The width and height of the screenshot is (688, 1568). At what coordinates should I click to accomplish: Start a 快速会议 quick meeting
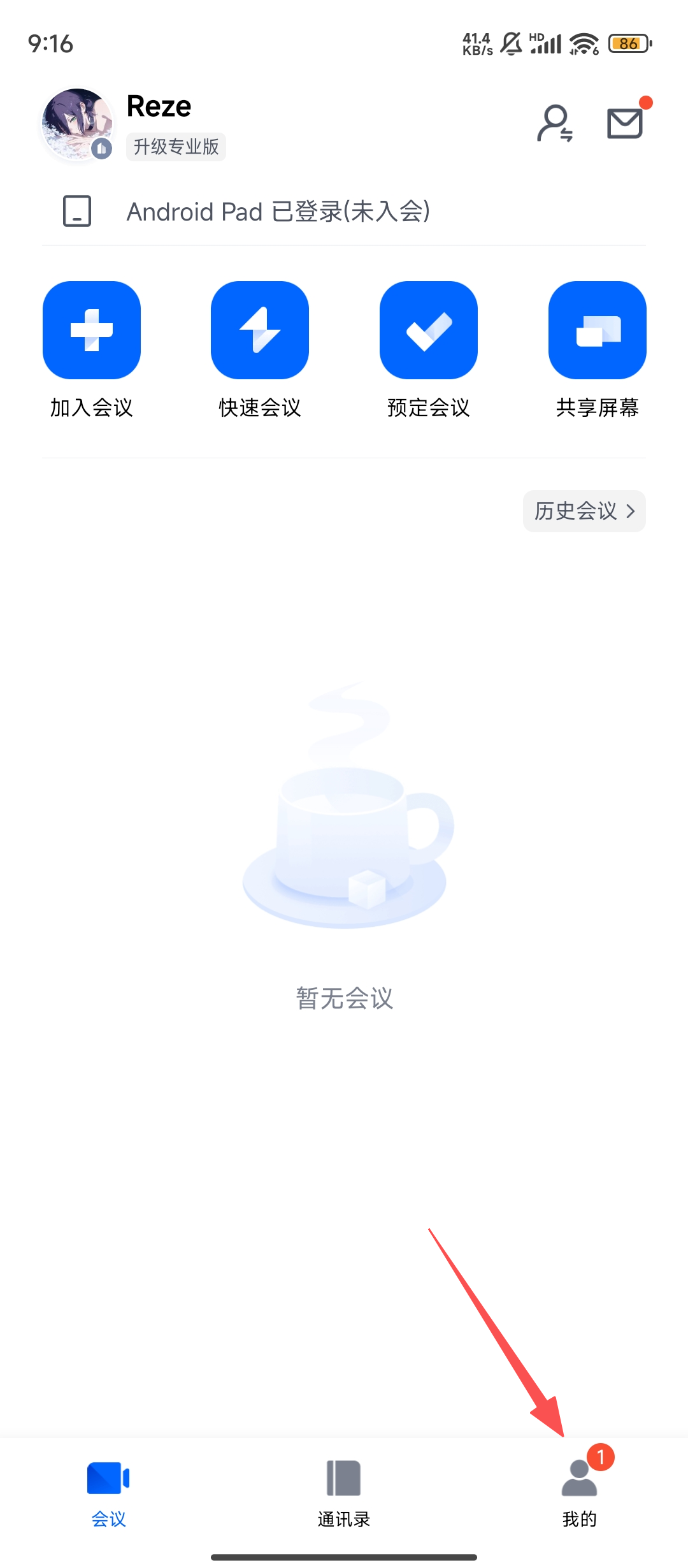click(260, 331)
